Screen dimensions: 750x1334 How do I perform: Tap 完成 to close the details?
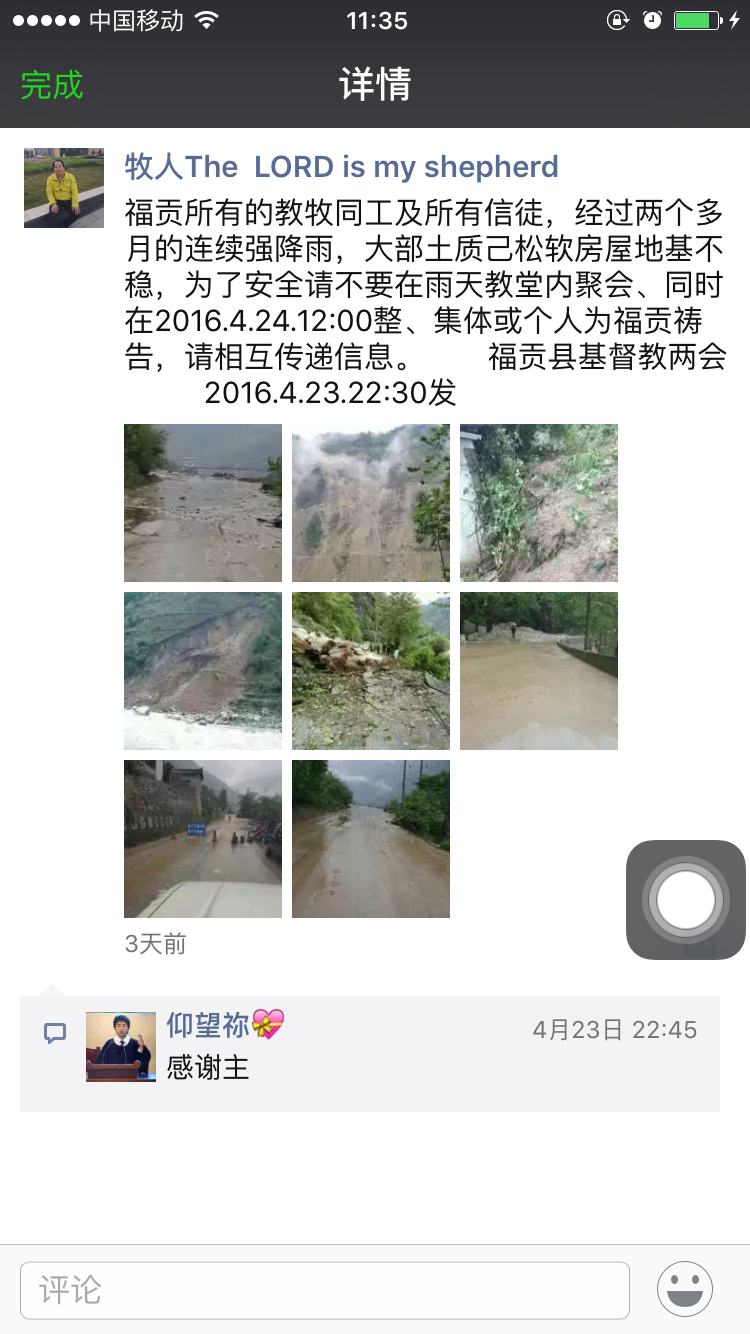point(52,85)
